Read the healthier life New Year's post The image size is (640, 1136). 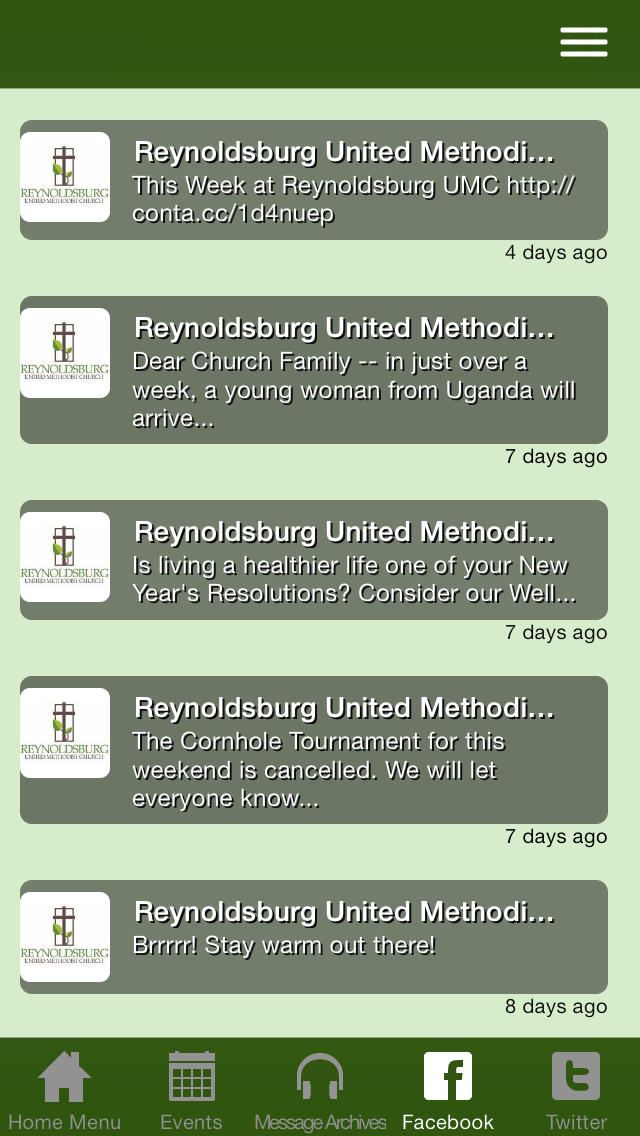click(313, 559)
